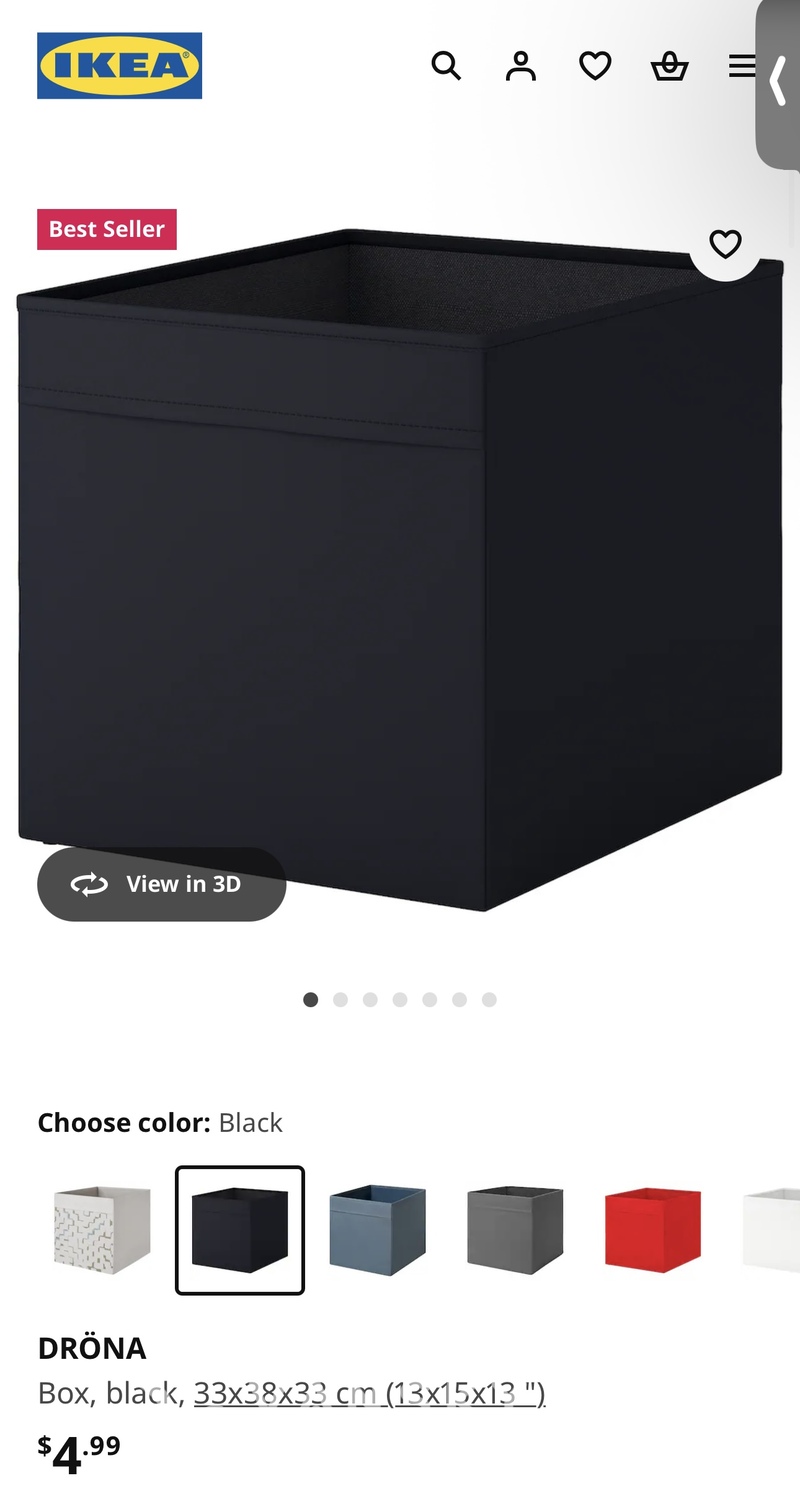Tap View in 3D button
The image size is (800, 1486).
point(162,884)
